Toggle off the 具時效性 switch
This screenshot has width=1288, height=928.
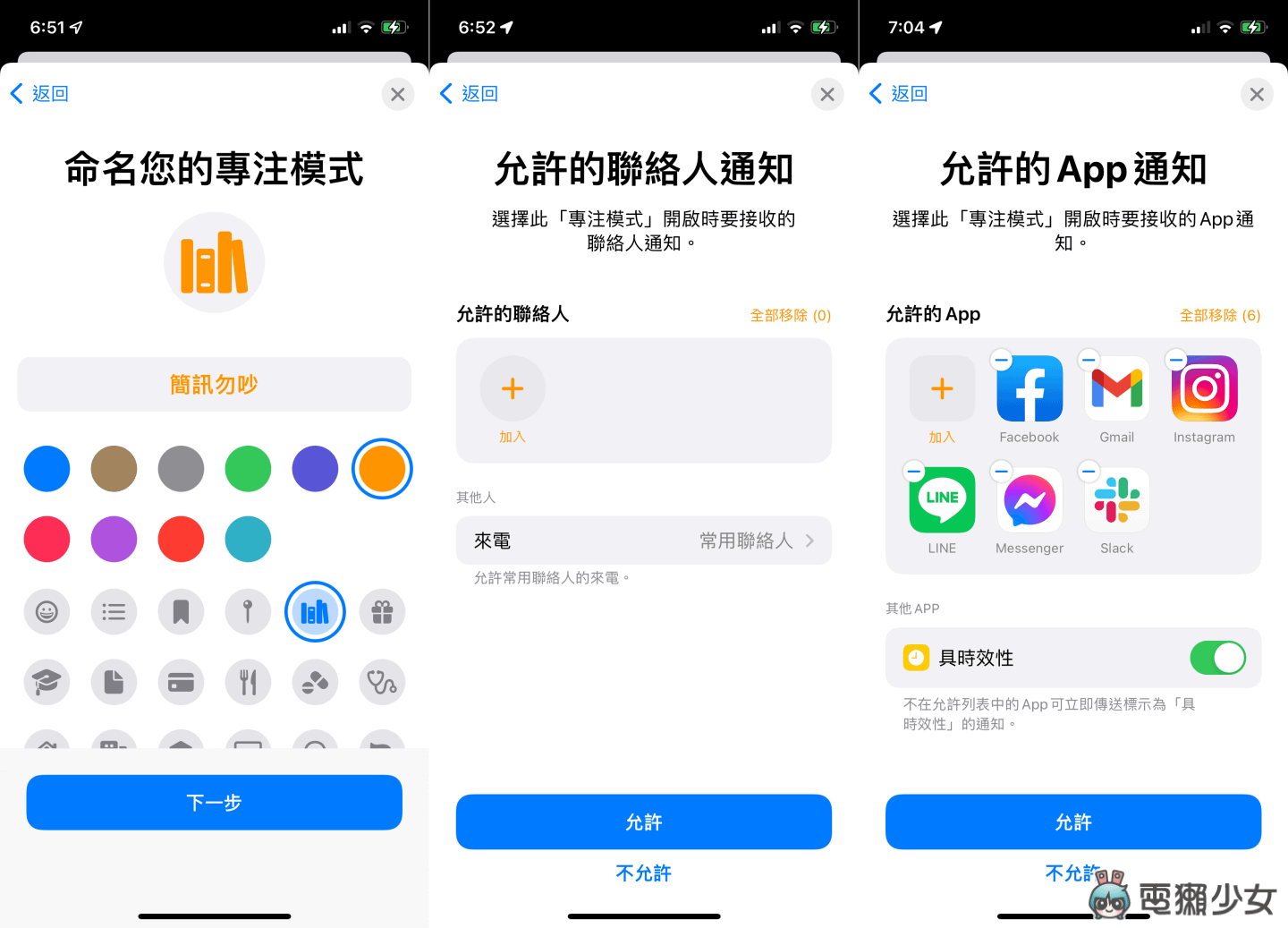pyautogui.click(x=1217, y=658)
